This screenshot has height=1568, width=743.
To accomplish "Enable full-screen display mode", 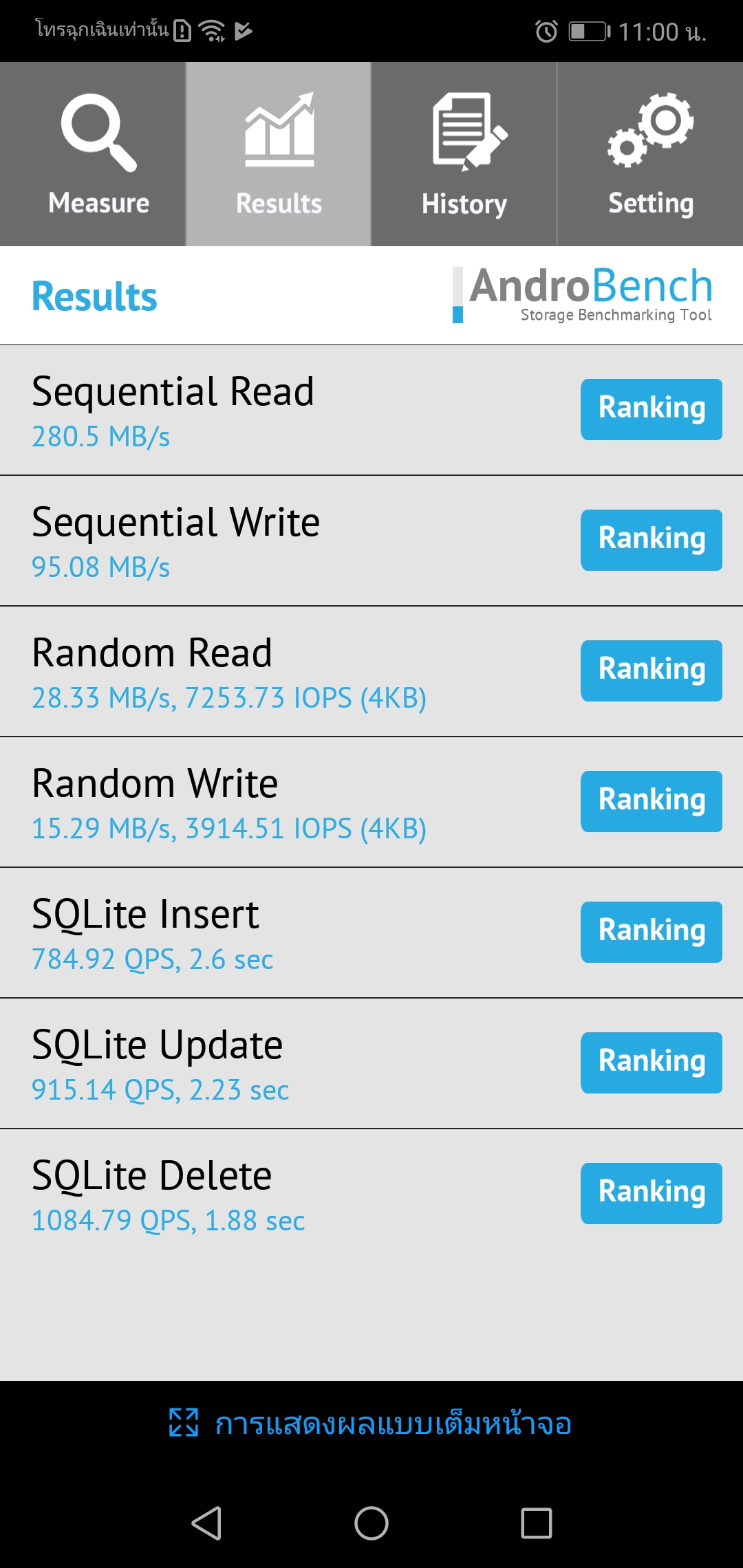I will tap(371, 1423).
